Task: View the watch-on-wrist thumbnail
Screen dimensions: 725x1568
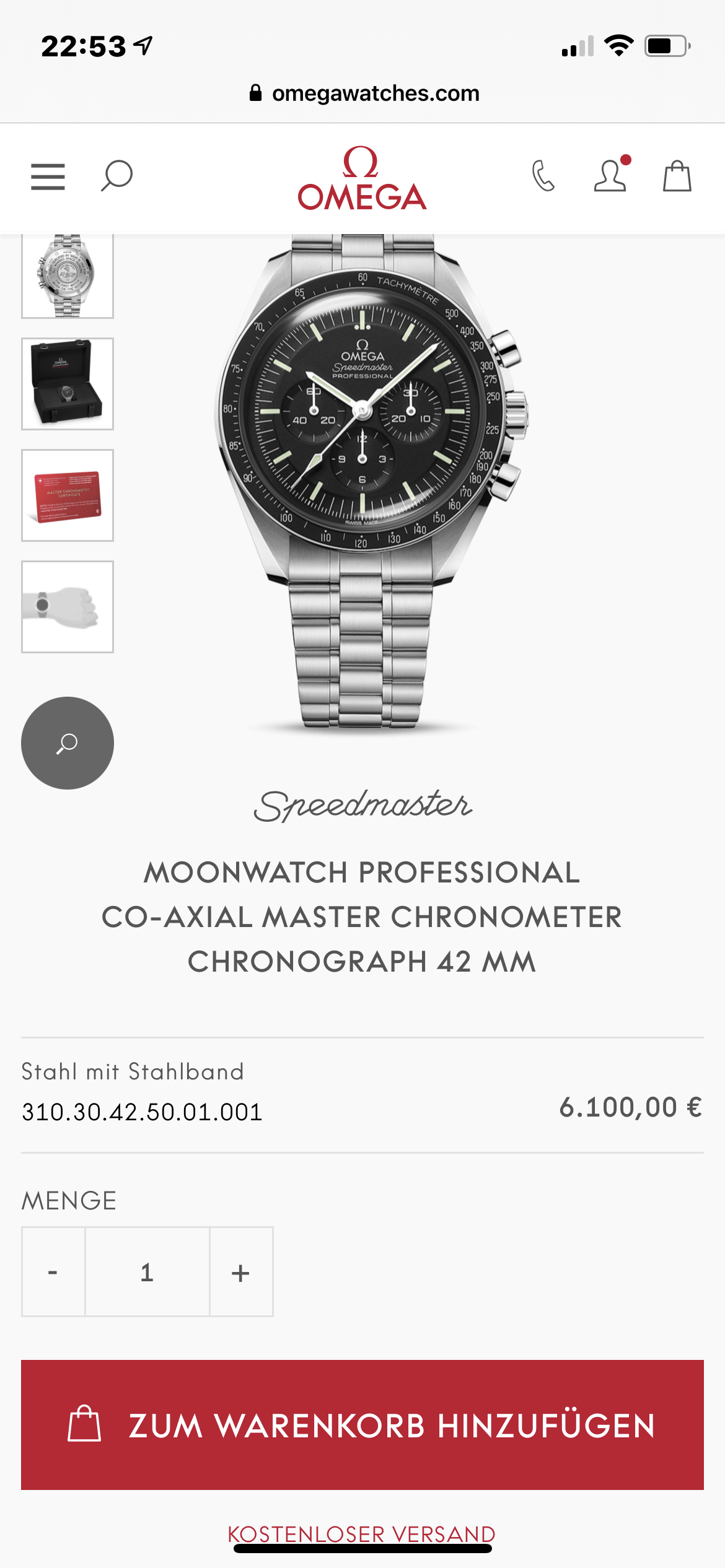Action: pyautogui.click(x=68, y=607)
